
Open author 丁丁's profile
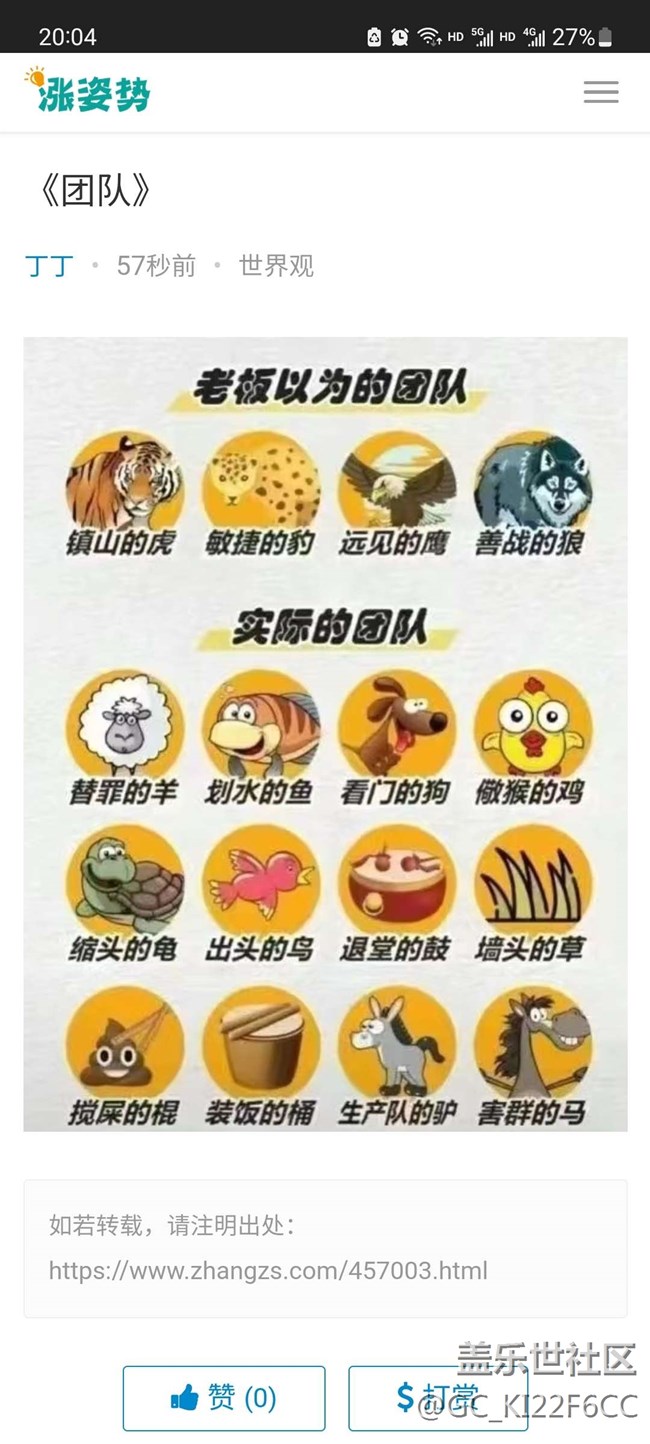49,266
